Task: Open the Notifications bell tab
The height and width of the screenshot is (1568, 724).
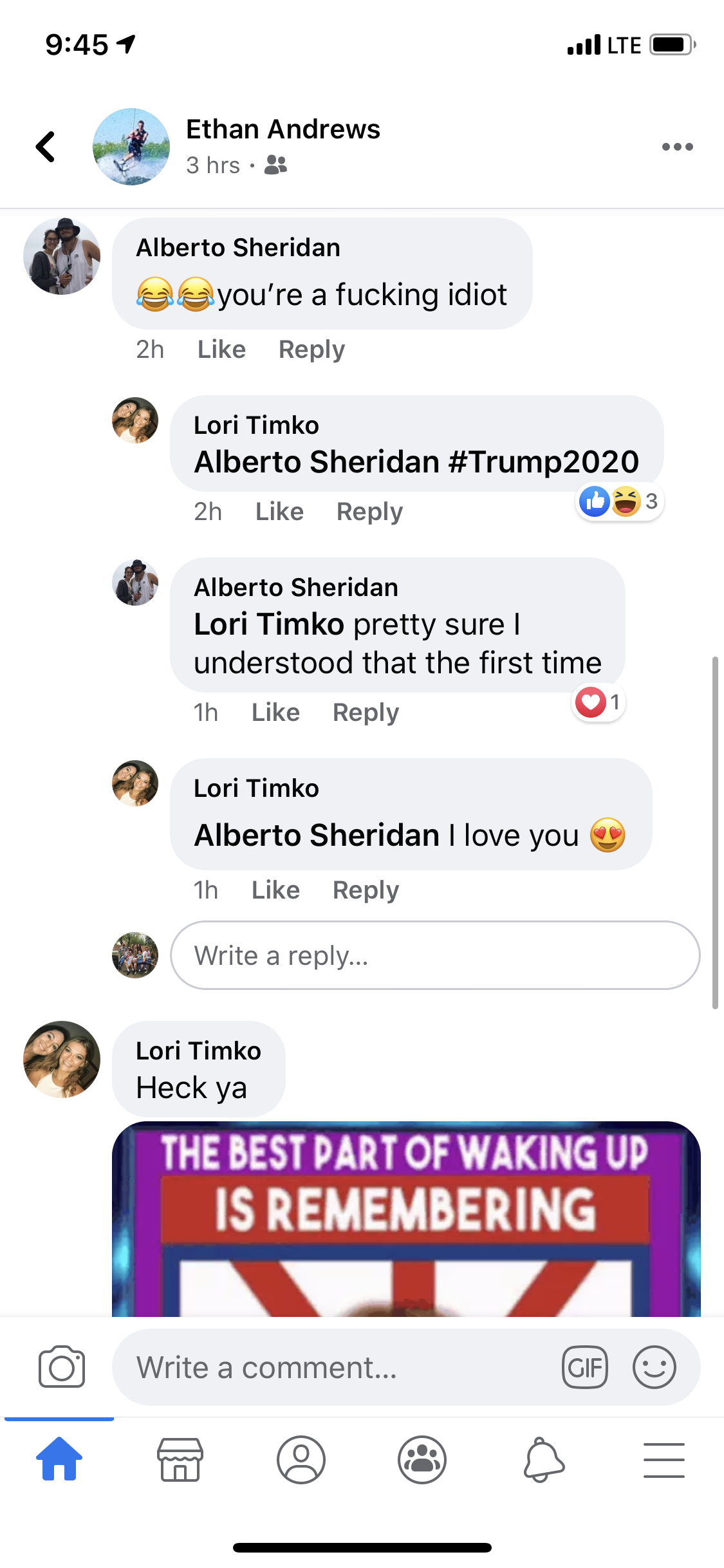Action: [543, 1460]
